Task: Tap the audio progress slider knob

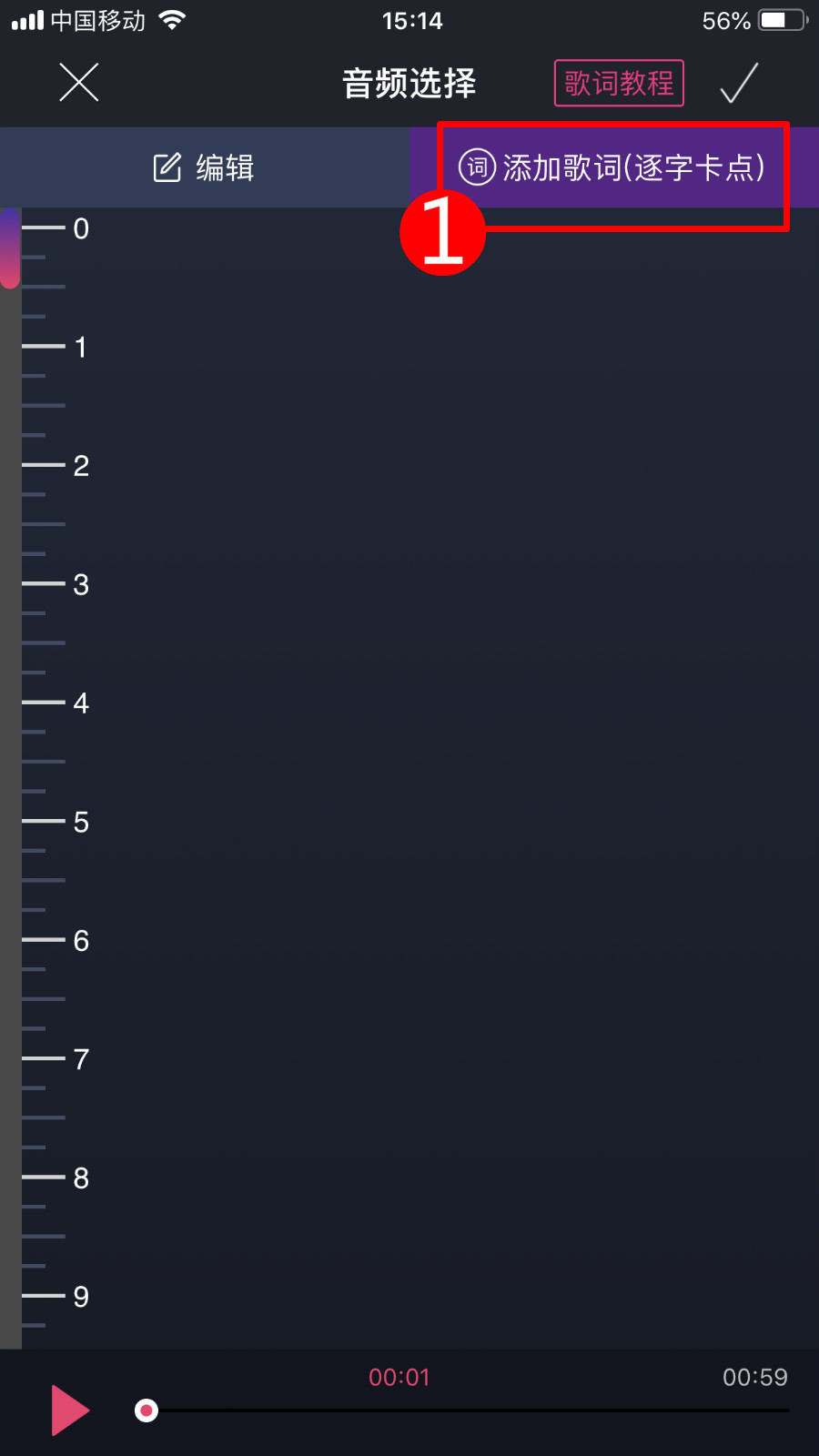Action: 146,1410
